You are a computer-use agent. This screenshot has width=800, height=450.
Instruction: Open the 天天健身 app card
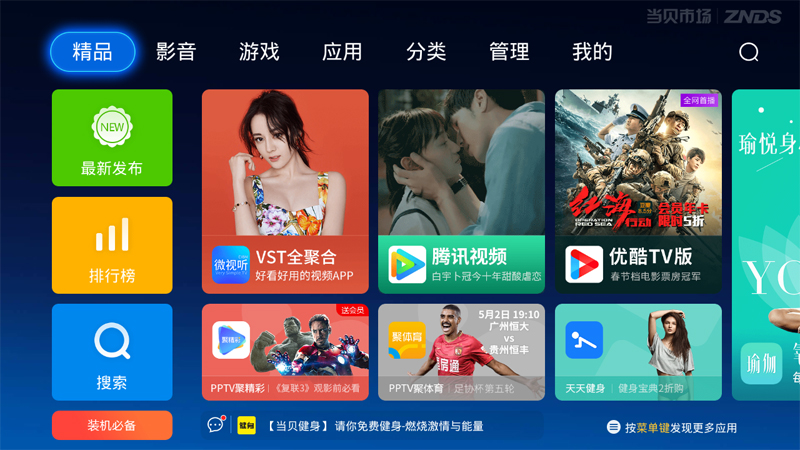point(638,352)
